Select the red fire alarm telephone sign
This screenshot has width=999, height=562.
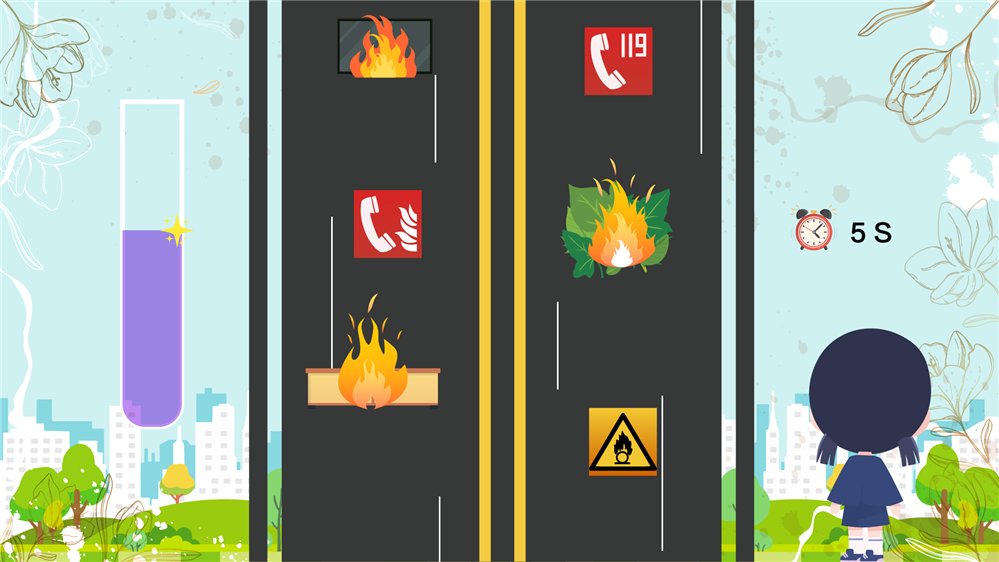coord(387,224)
